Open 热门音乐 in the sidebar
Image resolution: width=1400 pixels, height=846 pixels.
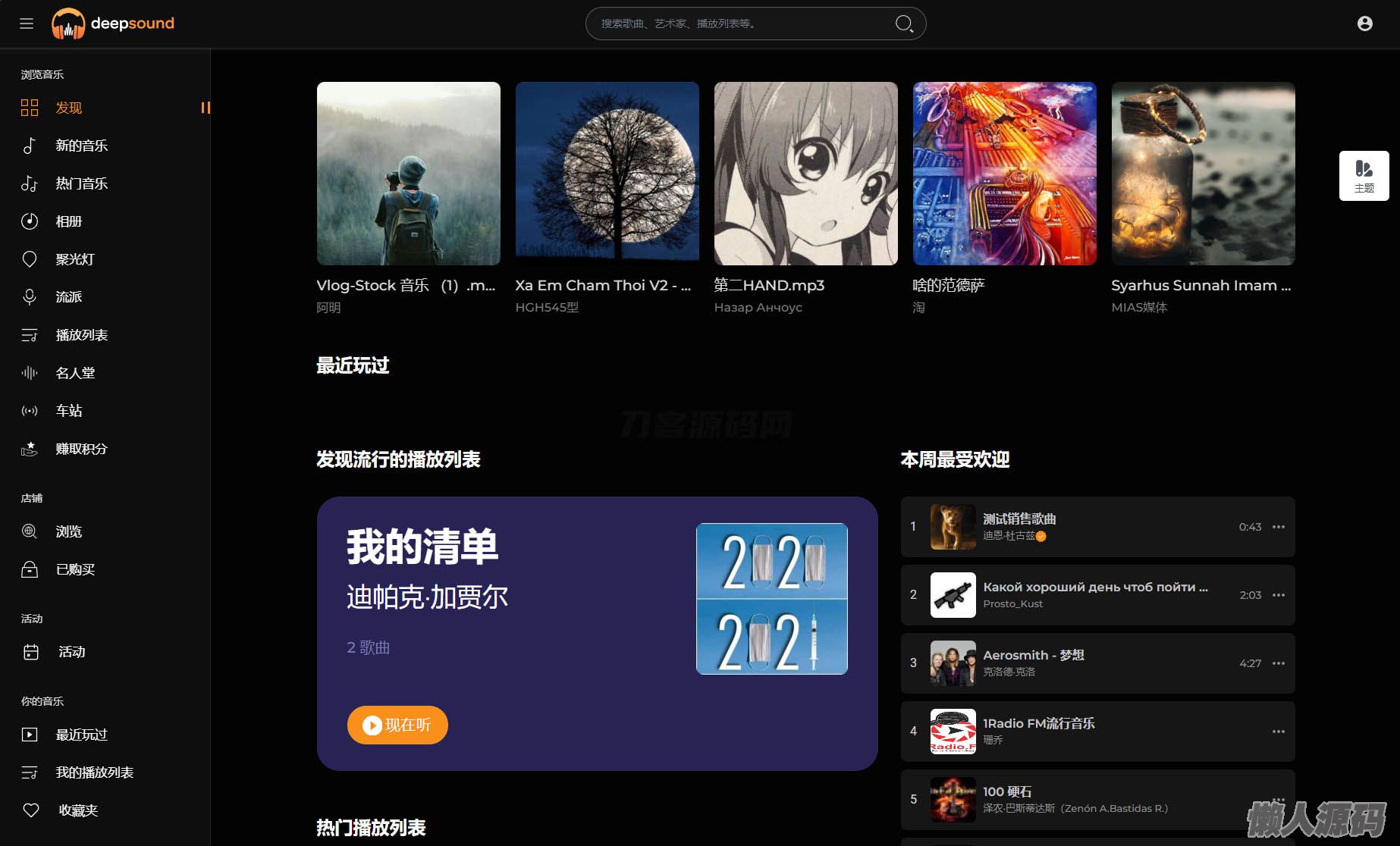pyautogui.click(x=81, y=183)
